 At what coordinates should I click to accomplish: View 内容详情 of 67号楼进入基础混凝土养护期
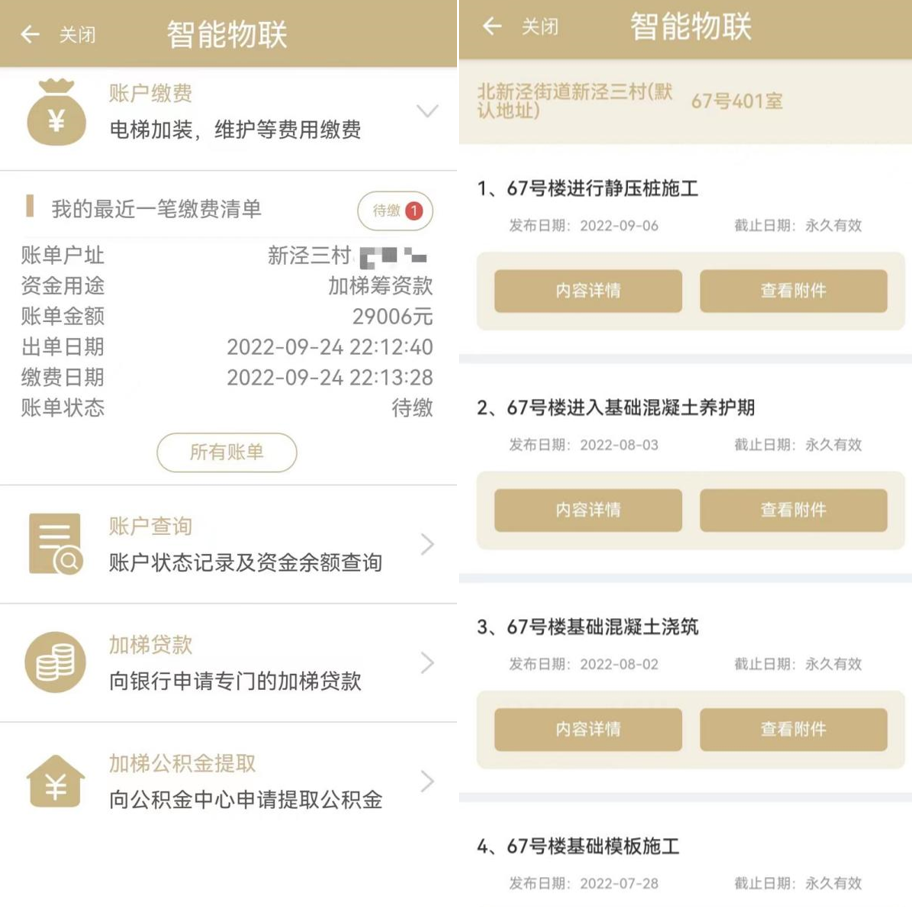pyautogui.click(x=588, y=510)
